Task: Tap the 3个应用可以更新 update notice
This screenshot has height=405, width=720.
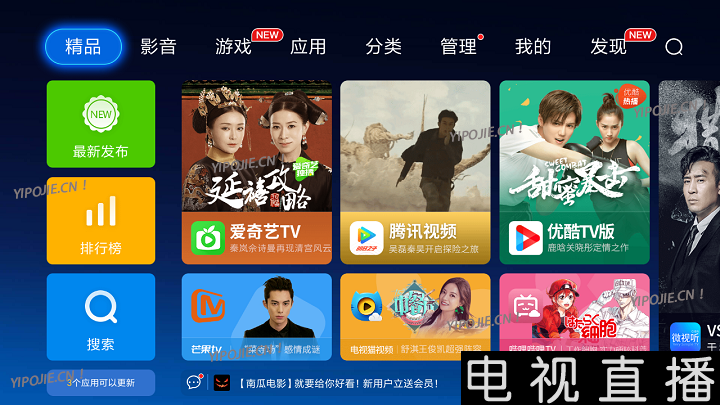Action: [x=101, y=382]
